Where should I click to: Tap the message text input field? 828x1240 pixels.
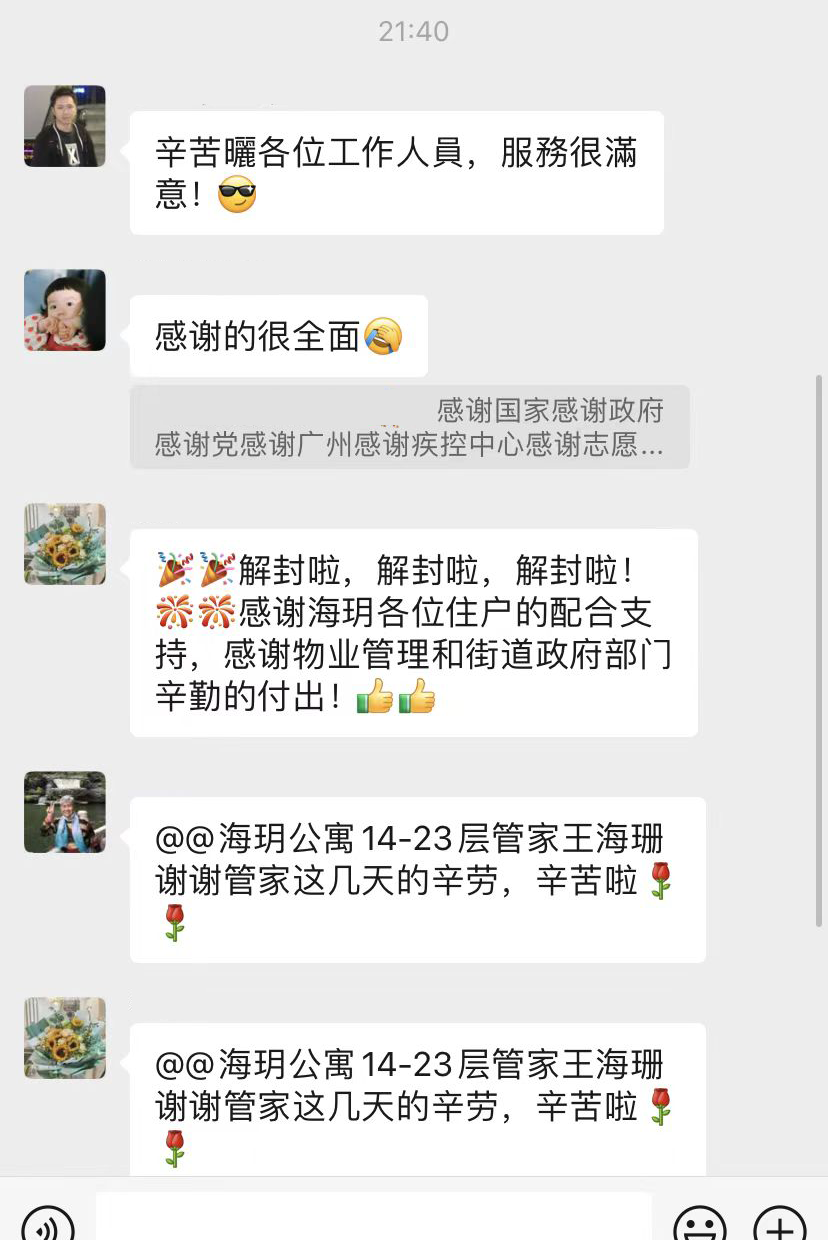point(373,1218)
